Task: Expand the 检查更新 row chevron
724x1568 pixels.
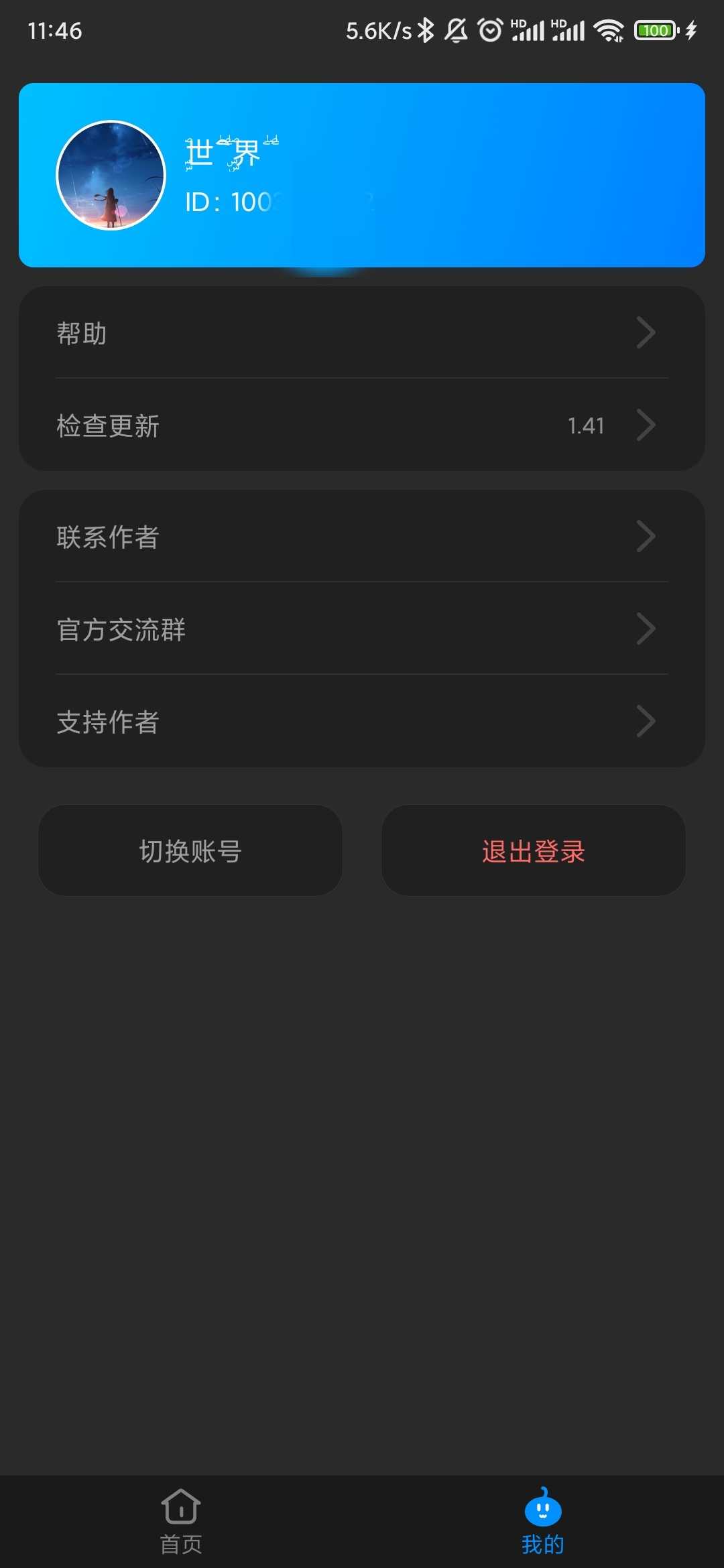Action: tap(646, 426)
